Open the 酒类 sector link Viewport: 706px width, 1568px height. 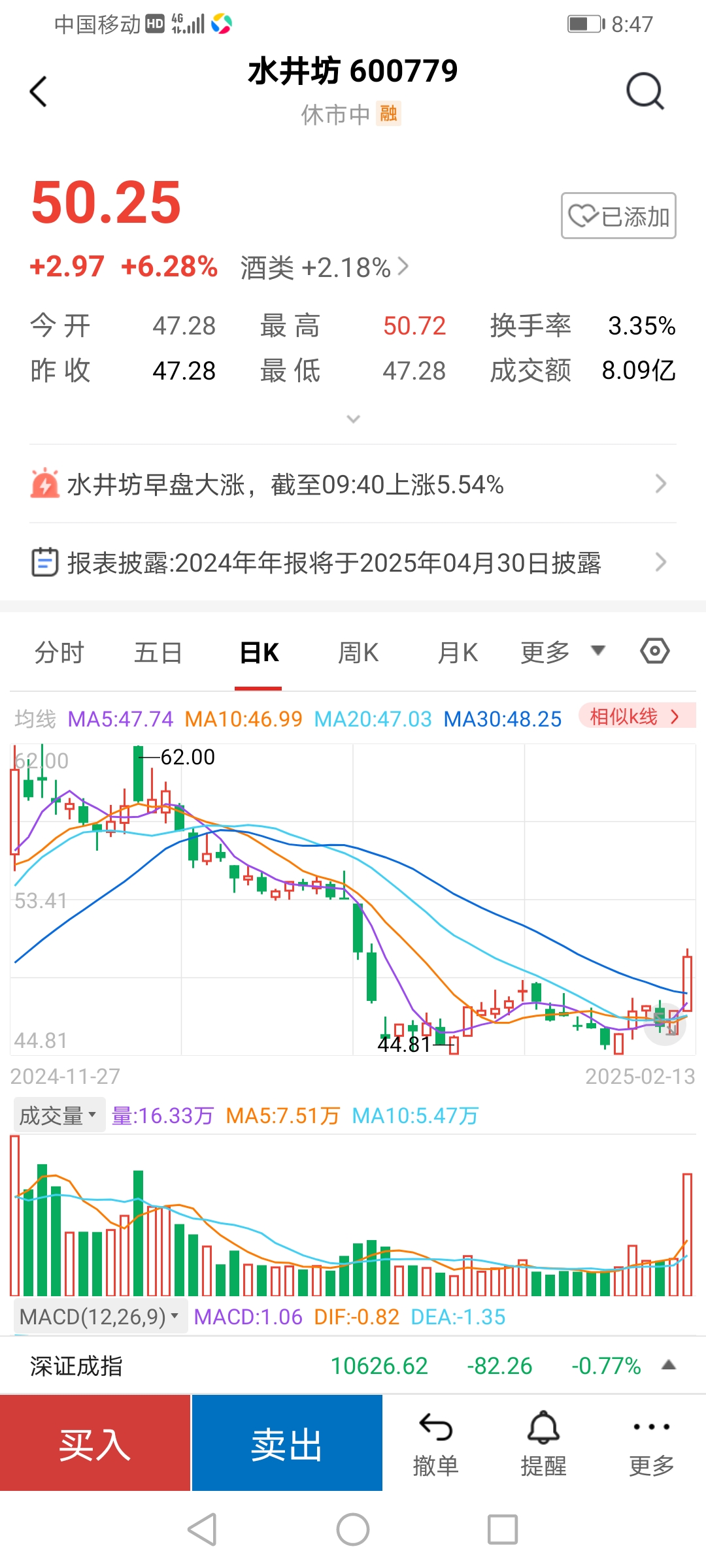pyautogui.click(x=324, y=267)
